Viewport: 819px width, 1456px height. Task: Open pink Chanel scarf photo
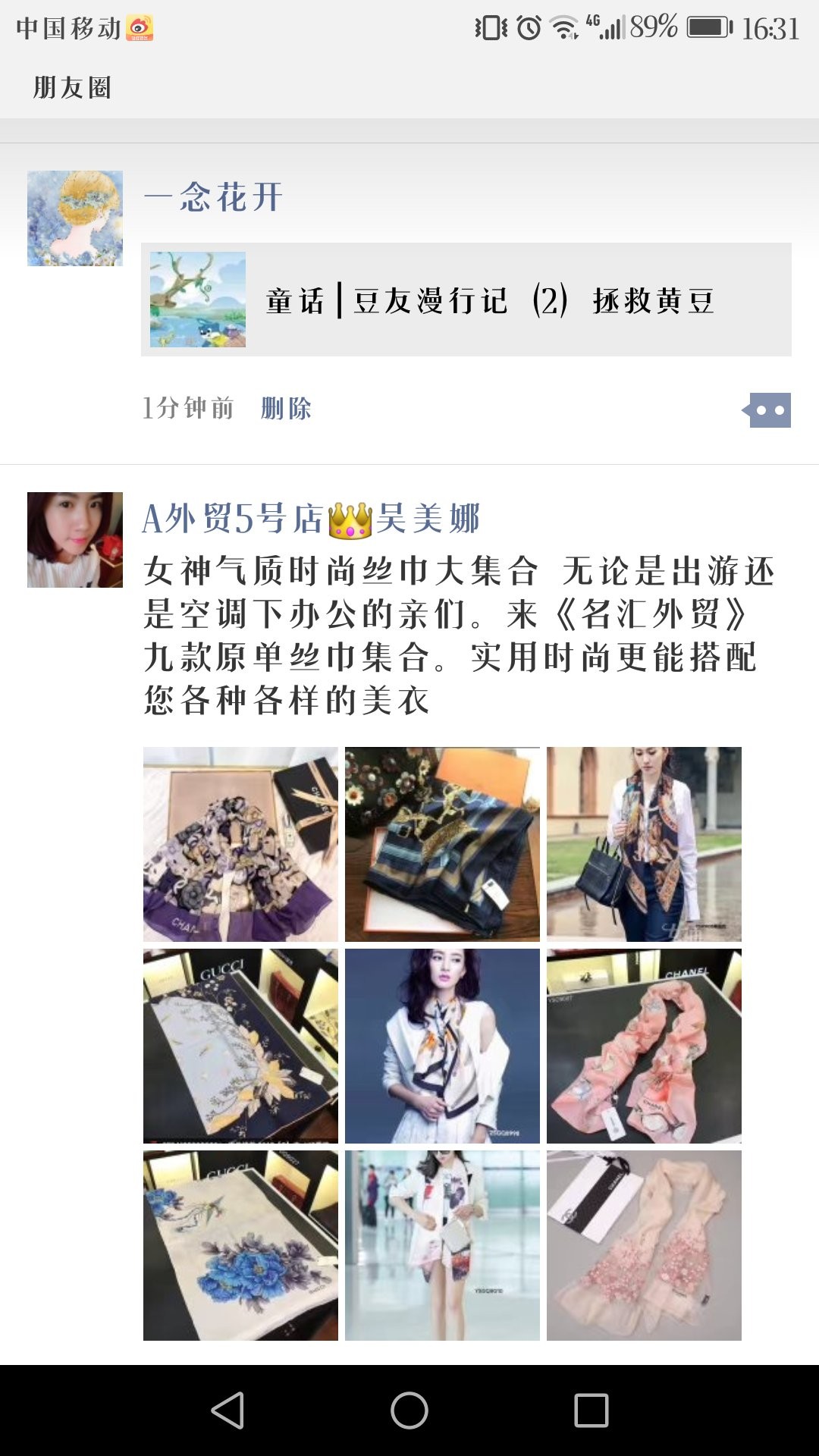644,1046
